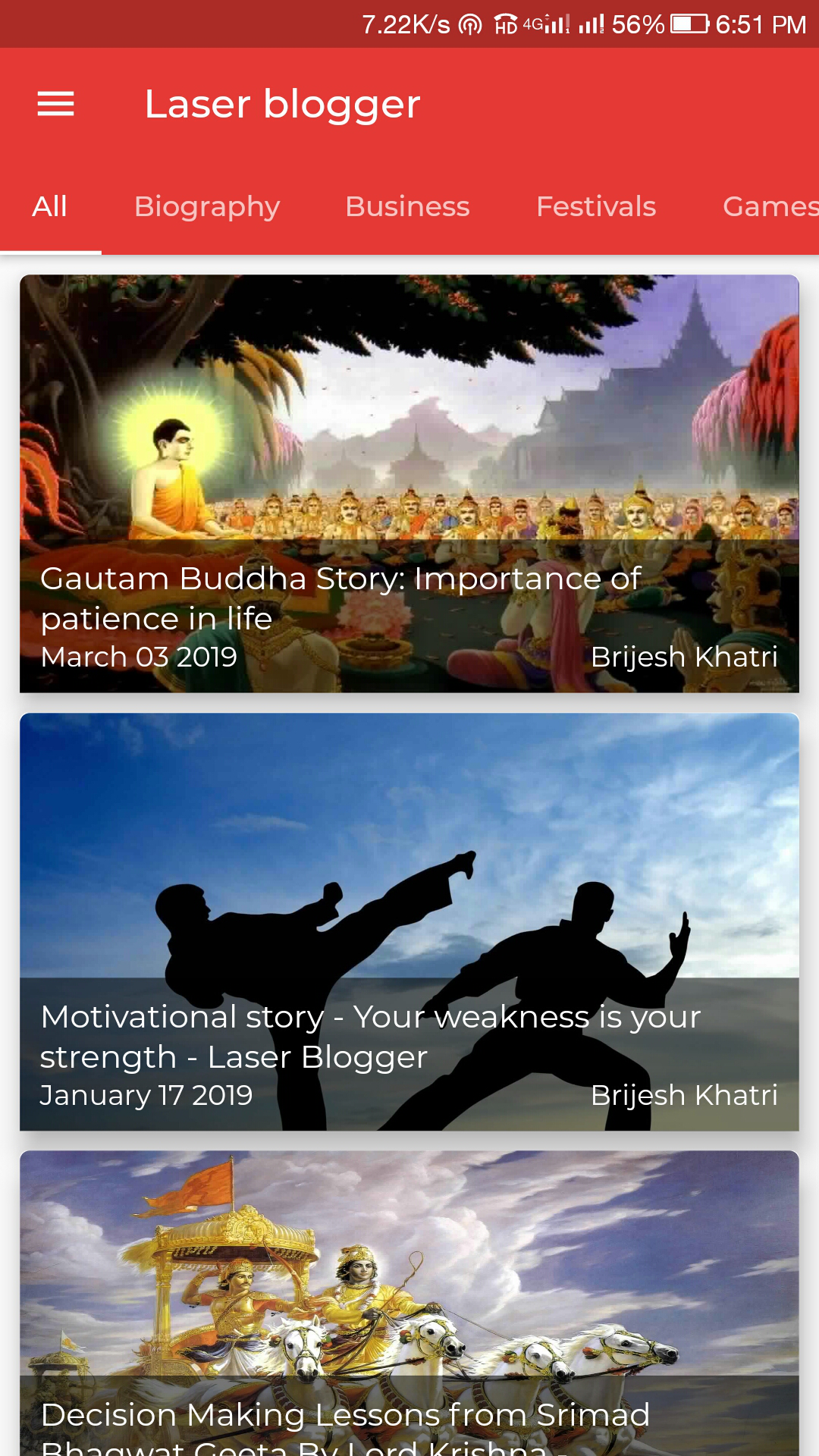Viewport: 819px width, 1456px height.
Task: Switch to the Biography tab
Action: tap(207, 206)
